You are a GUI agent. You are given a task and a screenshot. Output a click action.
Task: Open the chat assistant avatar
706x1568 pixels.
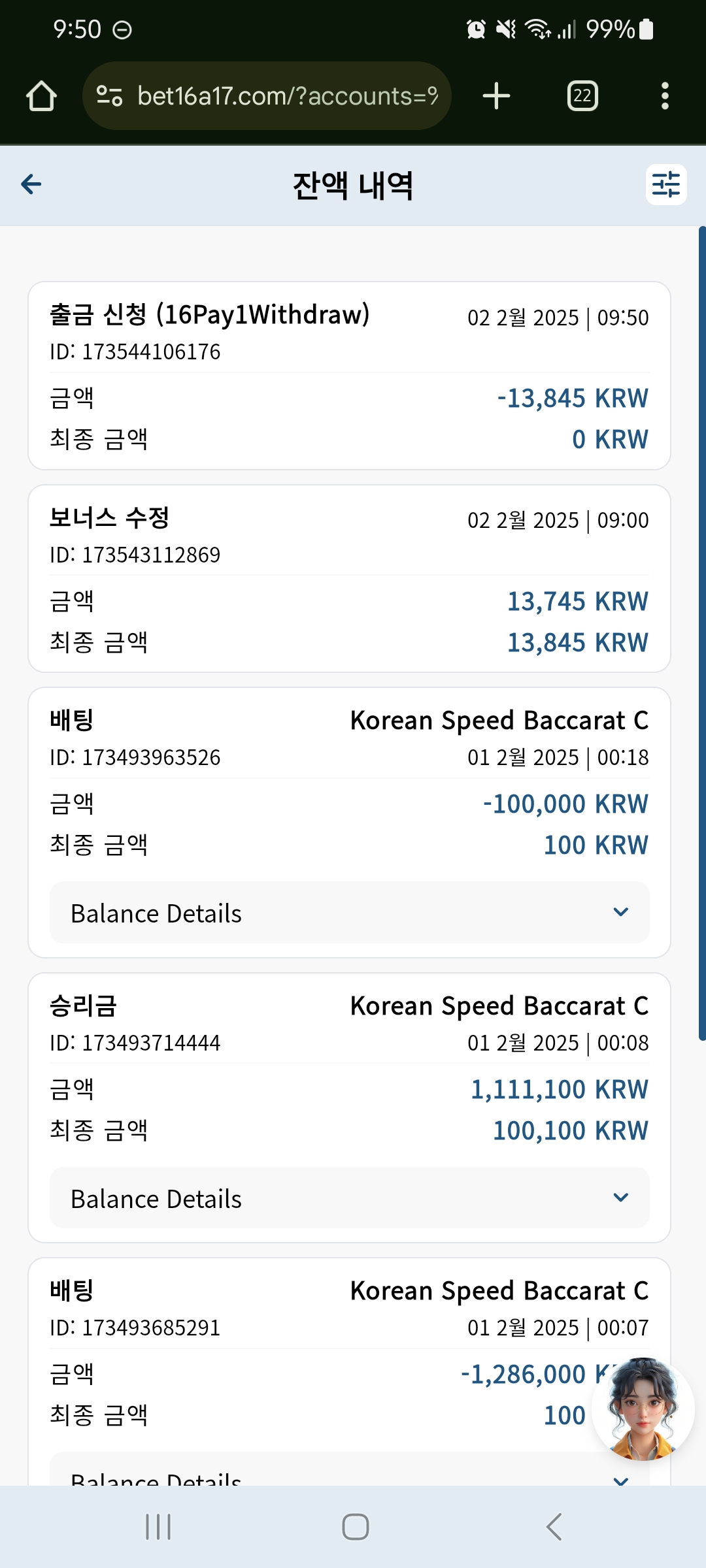tap(643, 1409)
